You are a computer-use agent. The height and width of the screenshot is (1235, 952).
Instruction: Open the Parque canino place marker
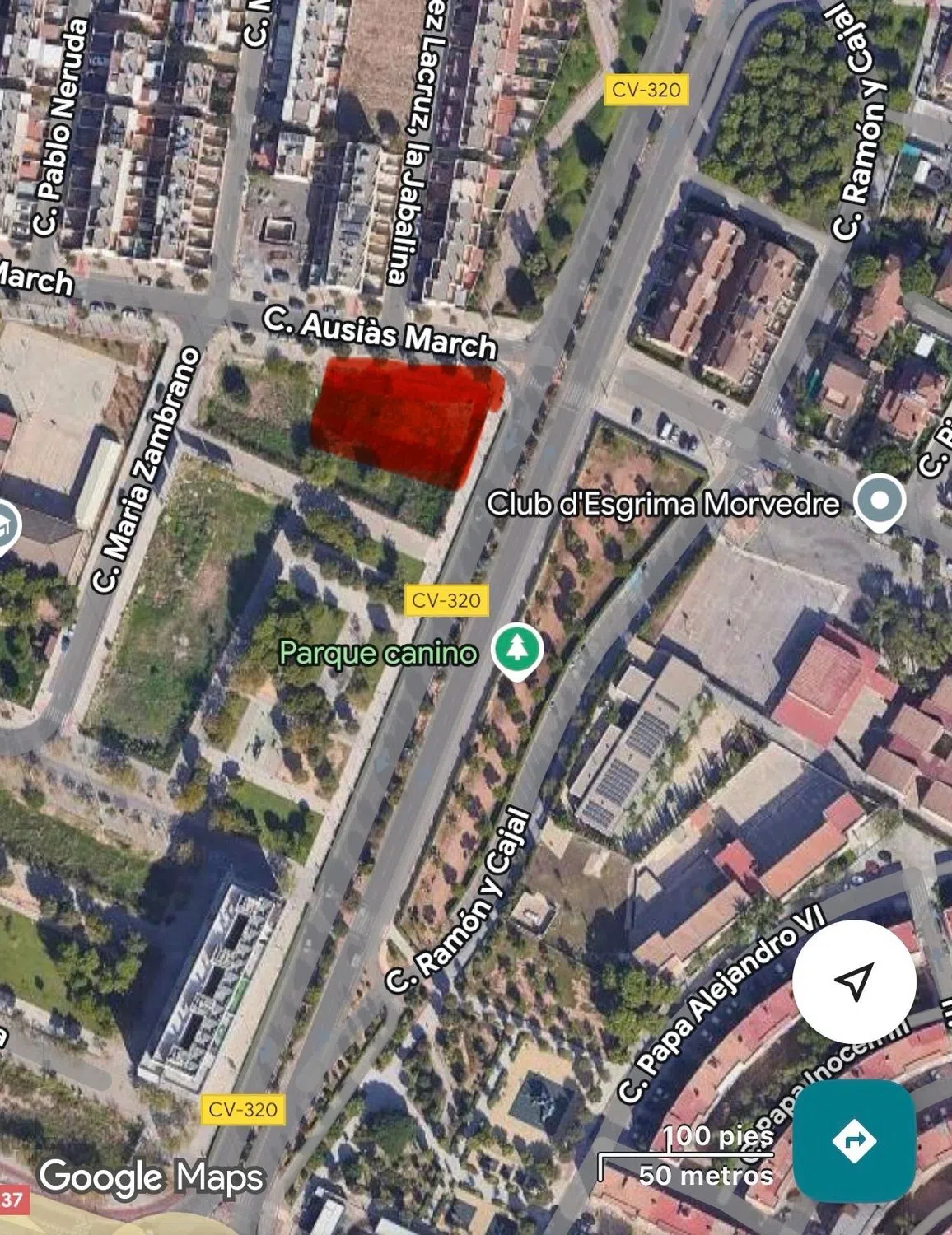[517, 650]
